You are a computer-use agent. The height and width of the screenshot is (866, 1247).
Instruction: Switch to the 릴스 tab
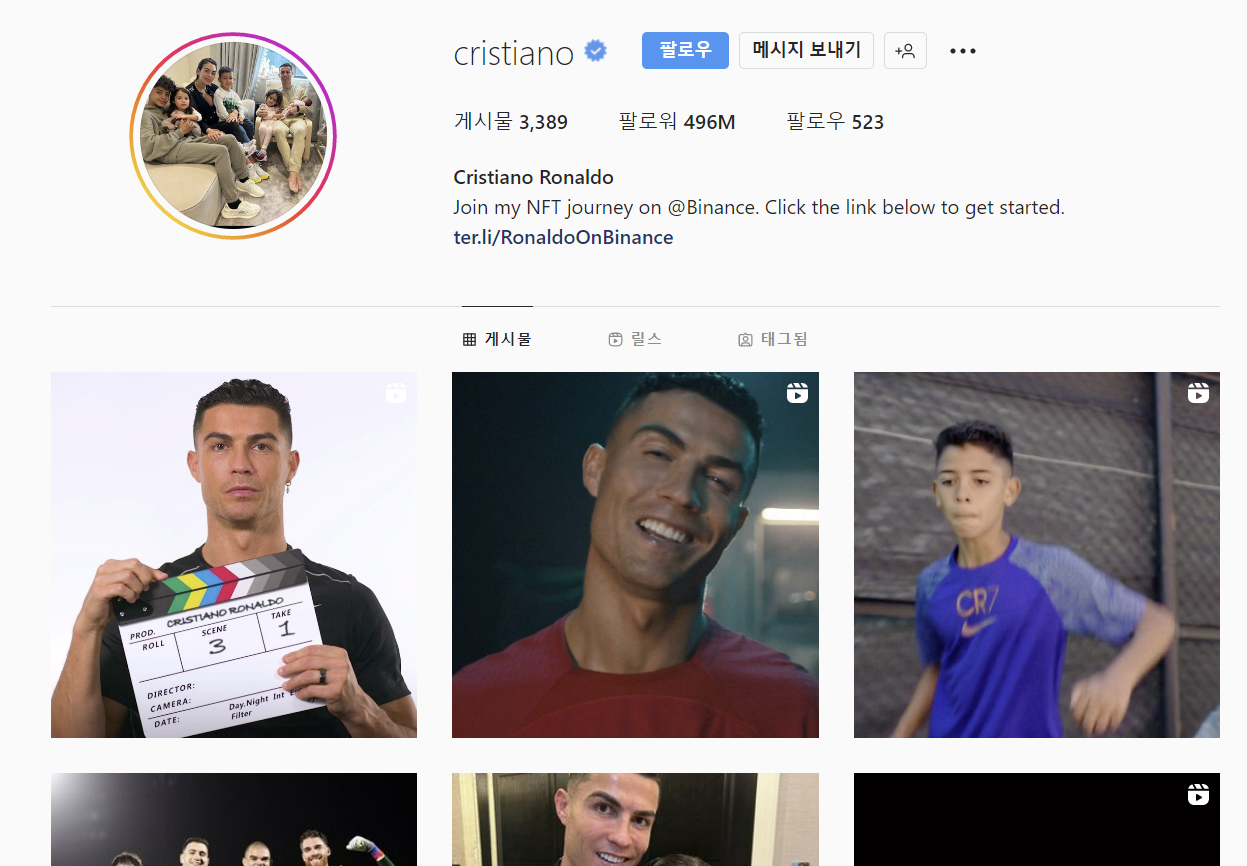(x=635, y=339)
